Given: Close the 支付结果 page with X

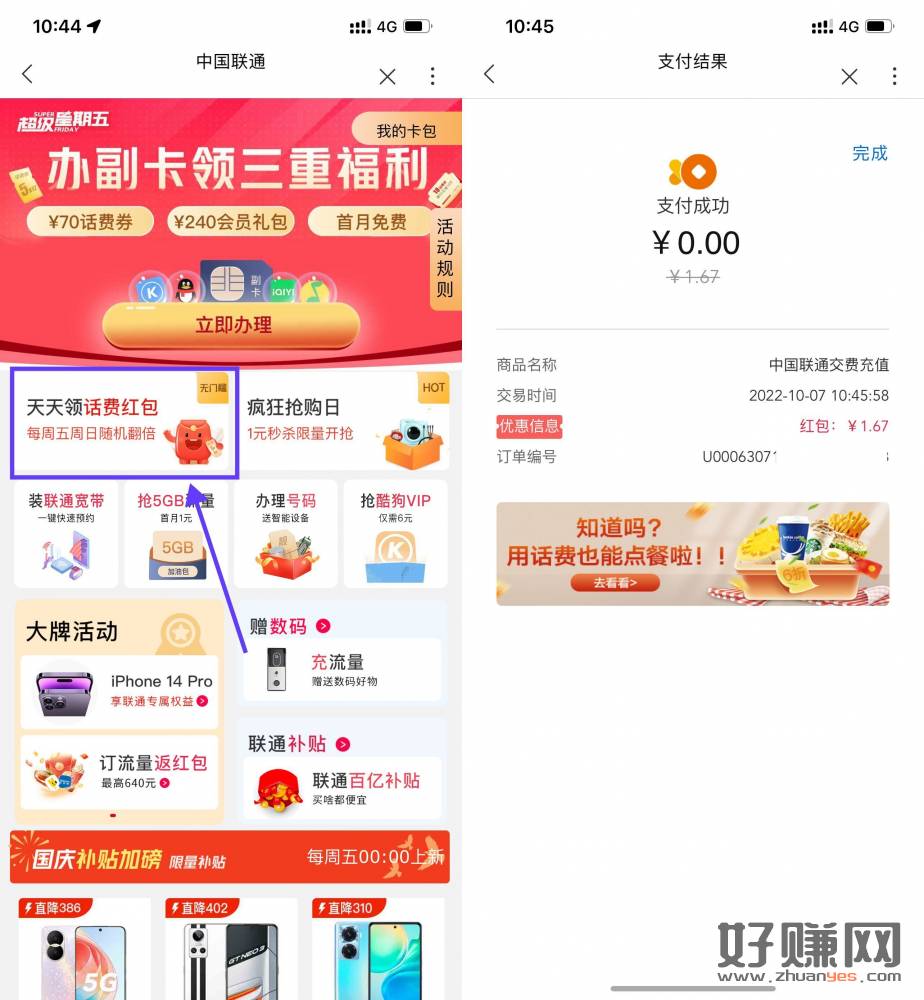Looking at the screenshot, I should click(x=849, y=76).
